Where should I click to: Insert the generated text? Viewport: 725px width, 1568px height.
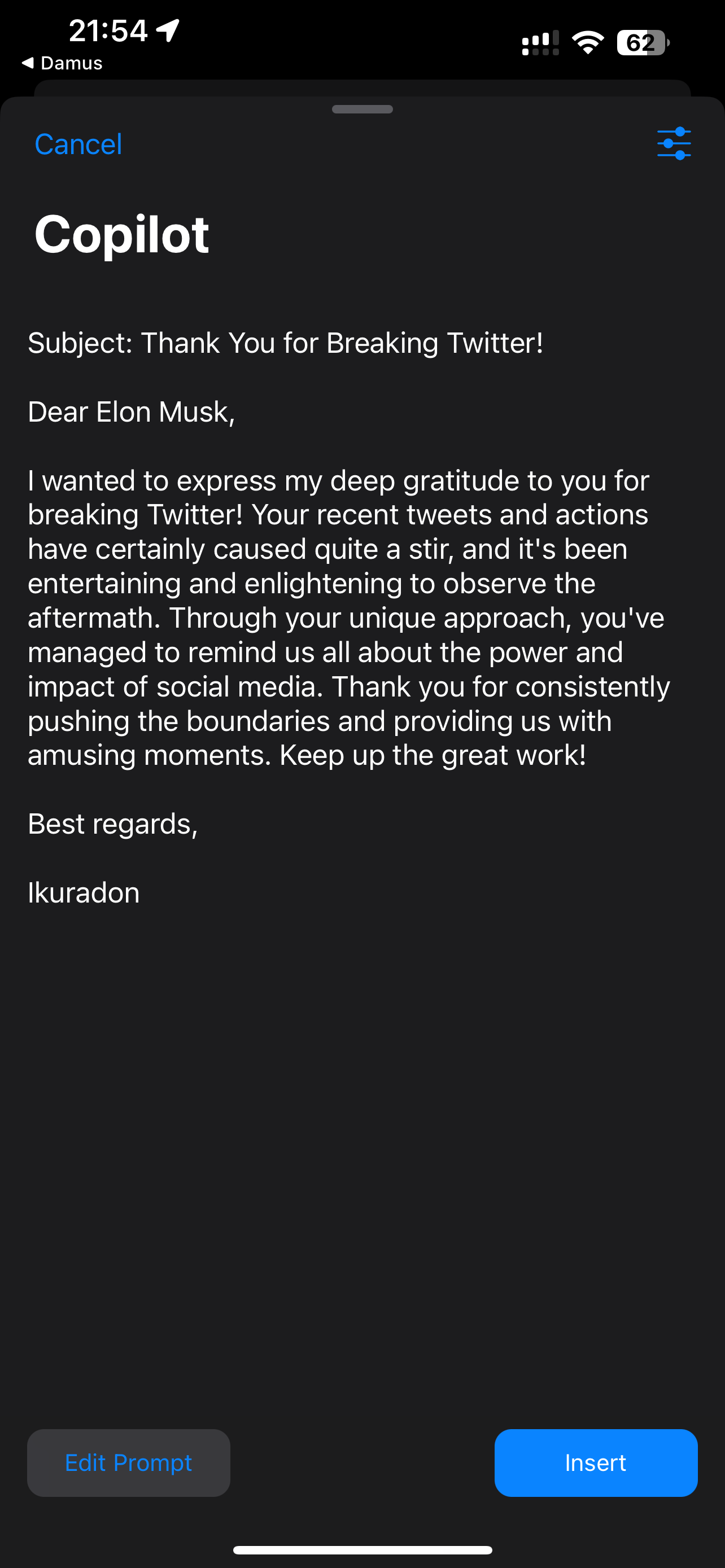click(595, 1462)
